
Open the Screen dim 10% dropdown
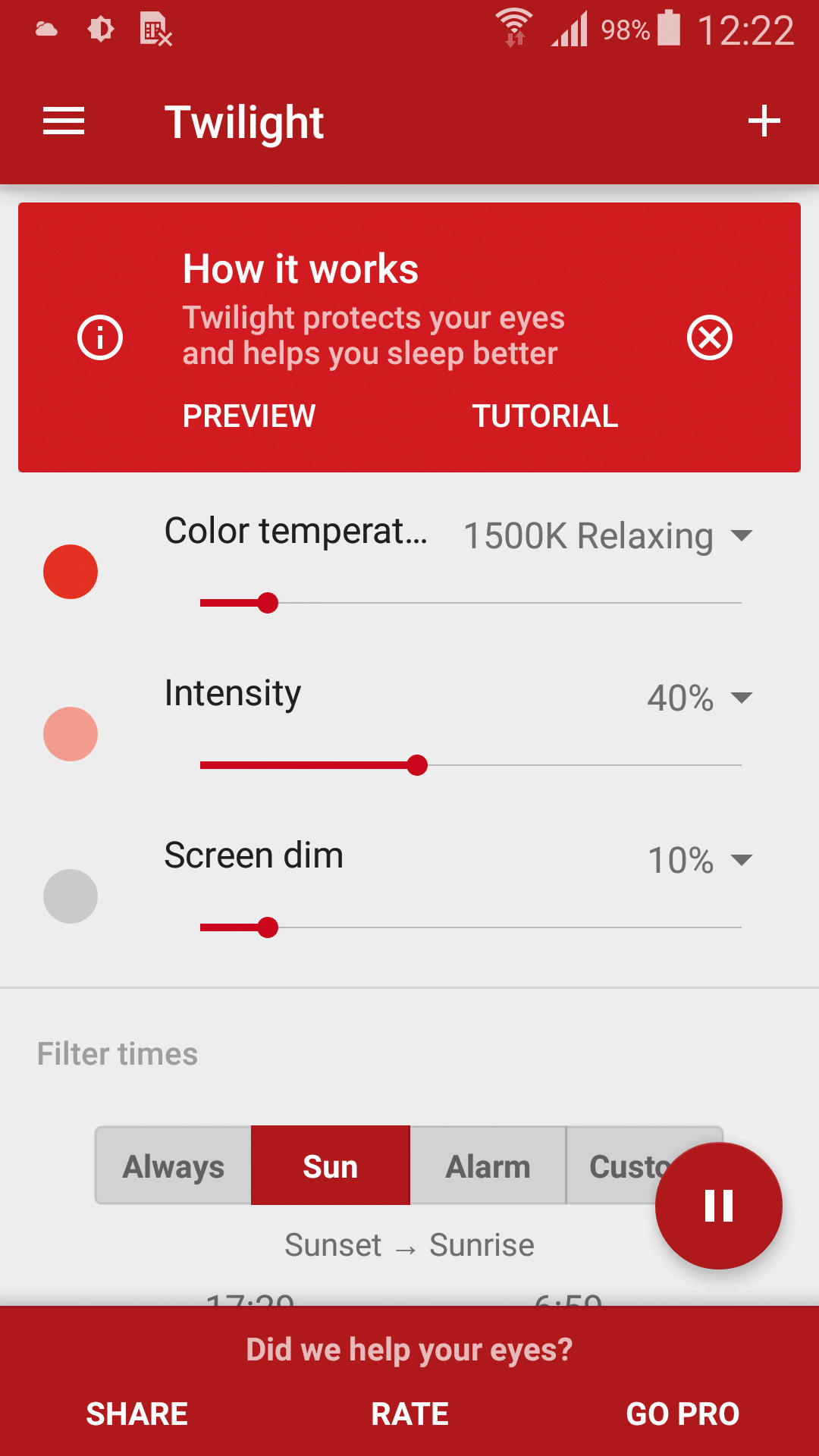click(699, 860)
